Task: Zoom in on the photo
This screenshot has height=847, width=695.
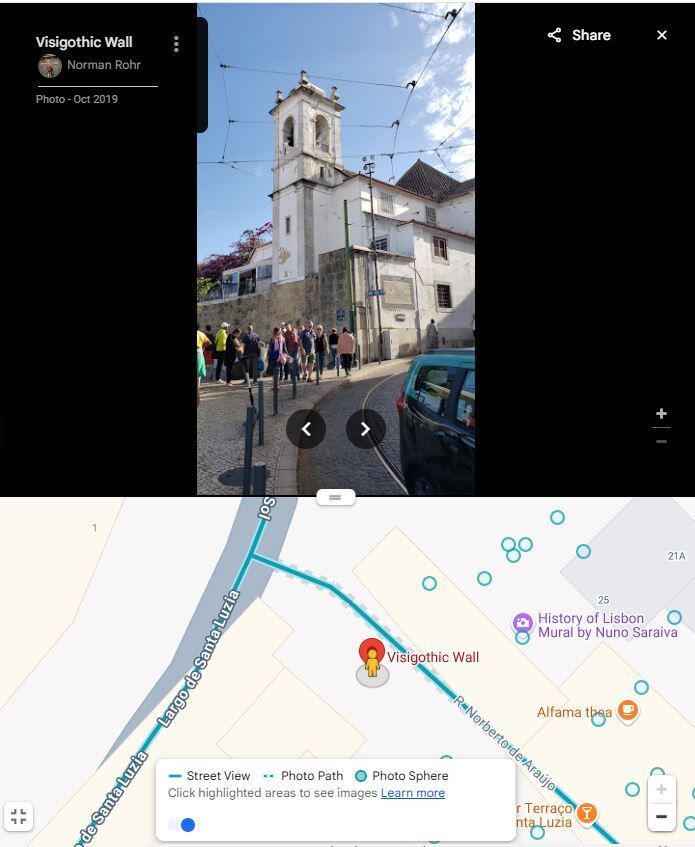Action: point(661,414)
